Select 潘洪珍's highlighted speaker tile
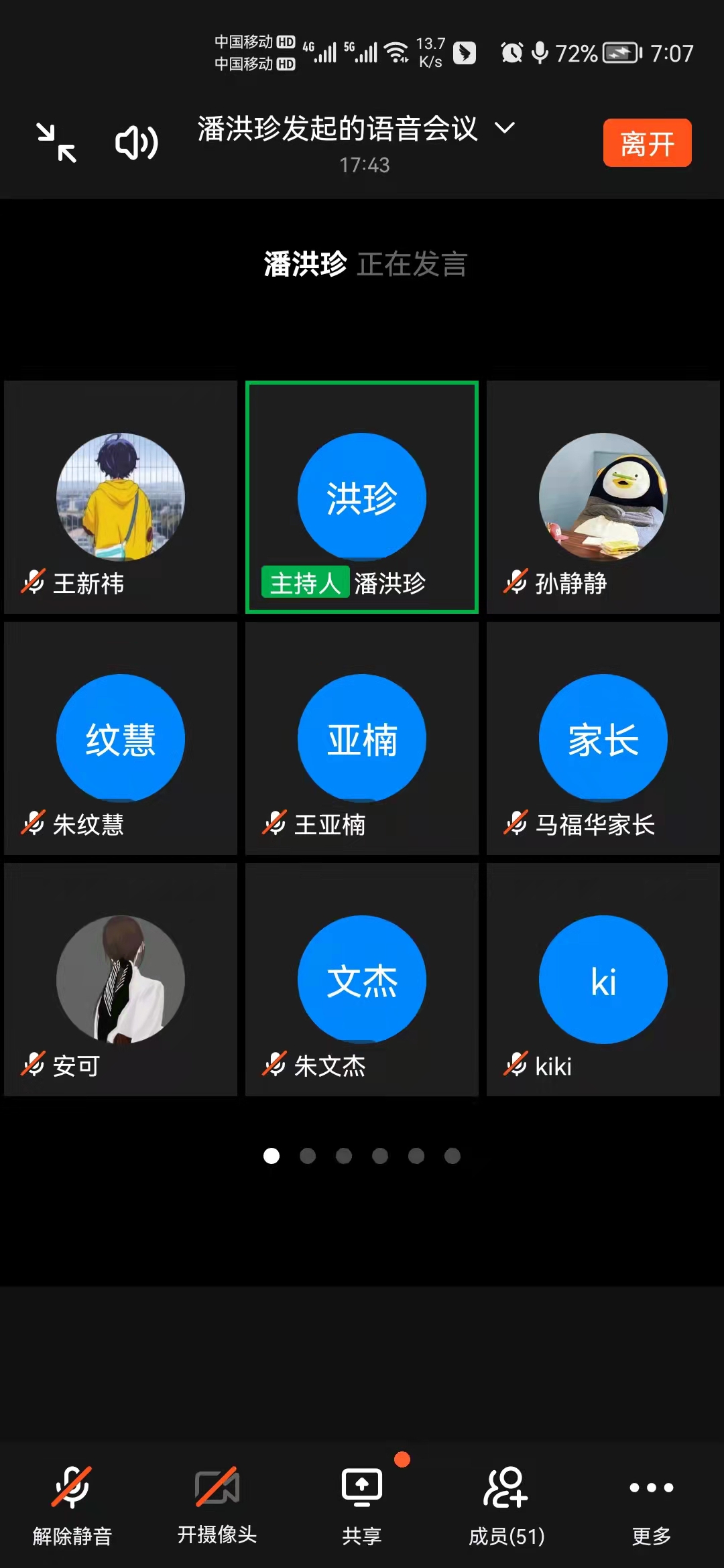 pyautogui.click(x=362, y=496)
